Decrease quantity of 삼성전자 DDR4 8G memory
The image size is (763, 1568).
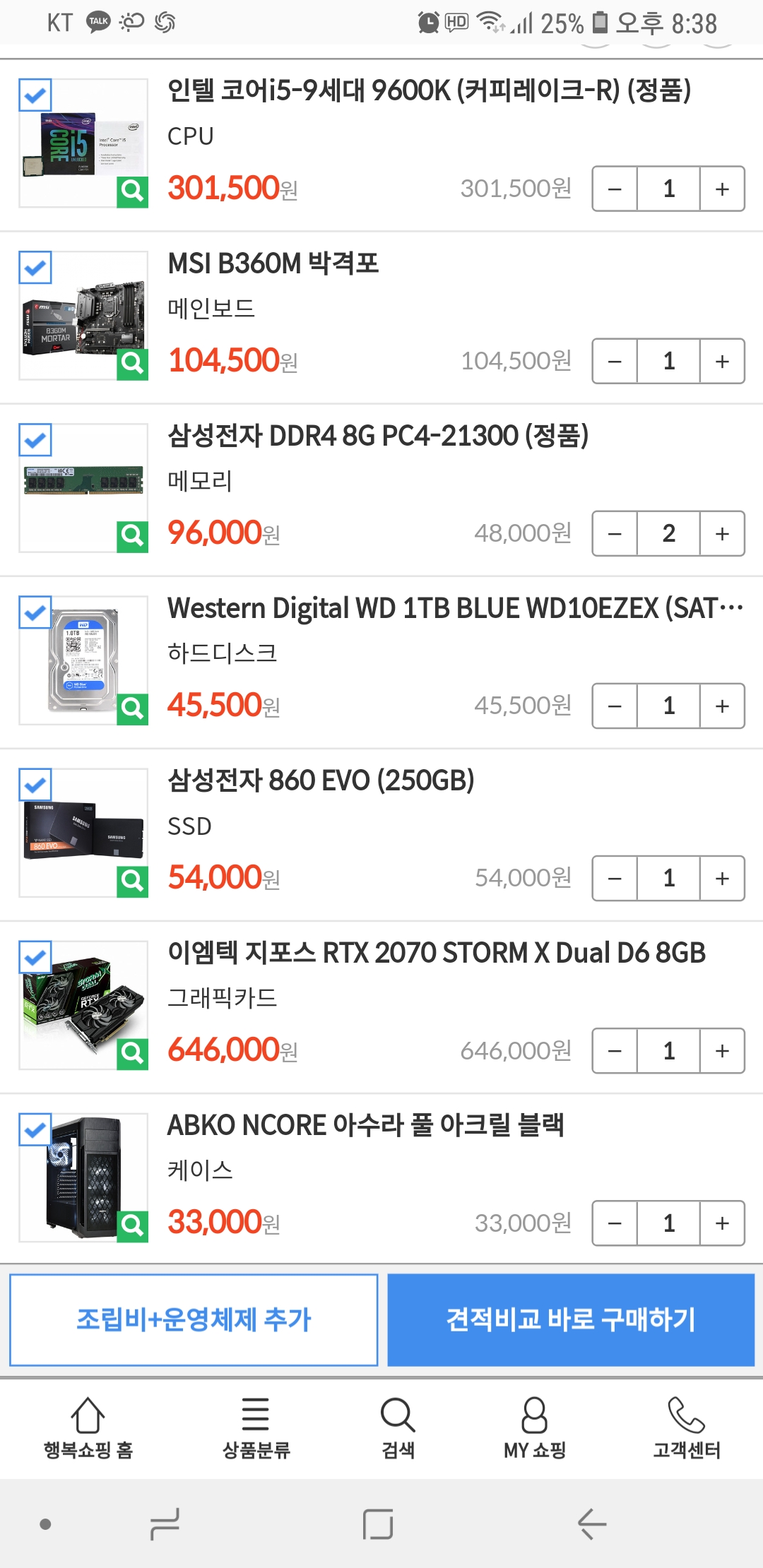tap(615, 533)
